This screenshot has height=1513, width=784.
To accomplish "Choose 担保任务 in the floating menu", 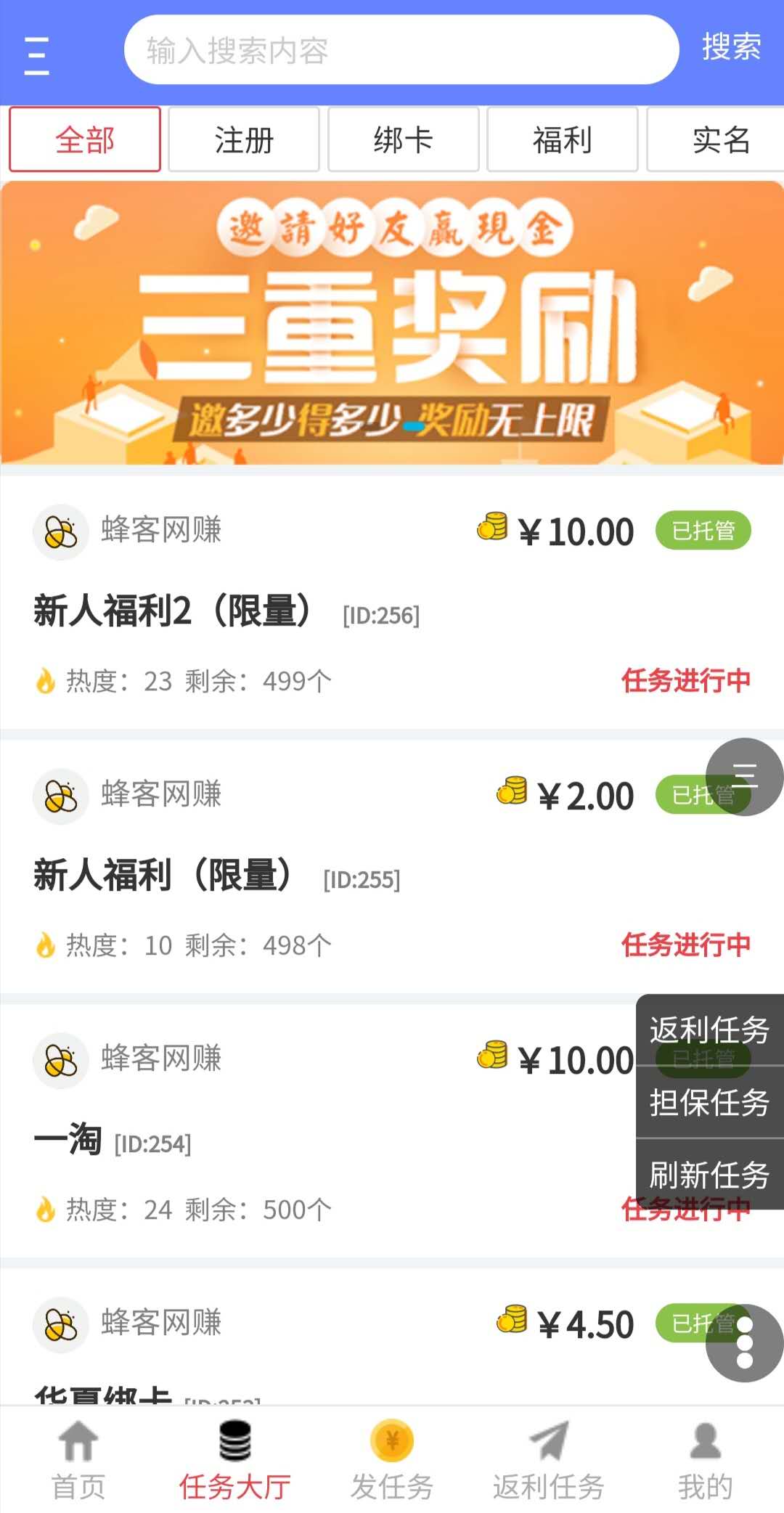I will (x=710, y=1102).
